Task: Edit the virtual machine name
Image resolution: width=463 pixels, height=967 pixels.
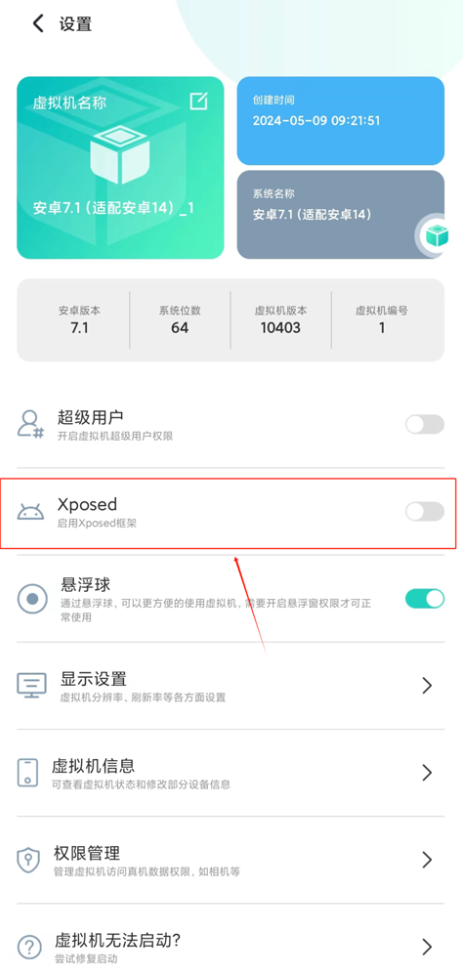Action: [x=199, y=101]
